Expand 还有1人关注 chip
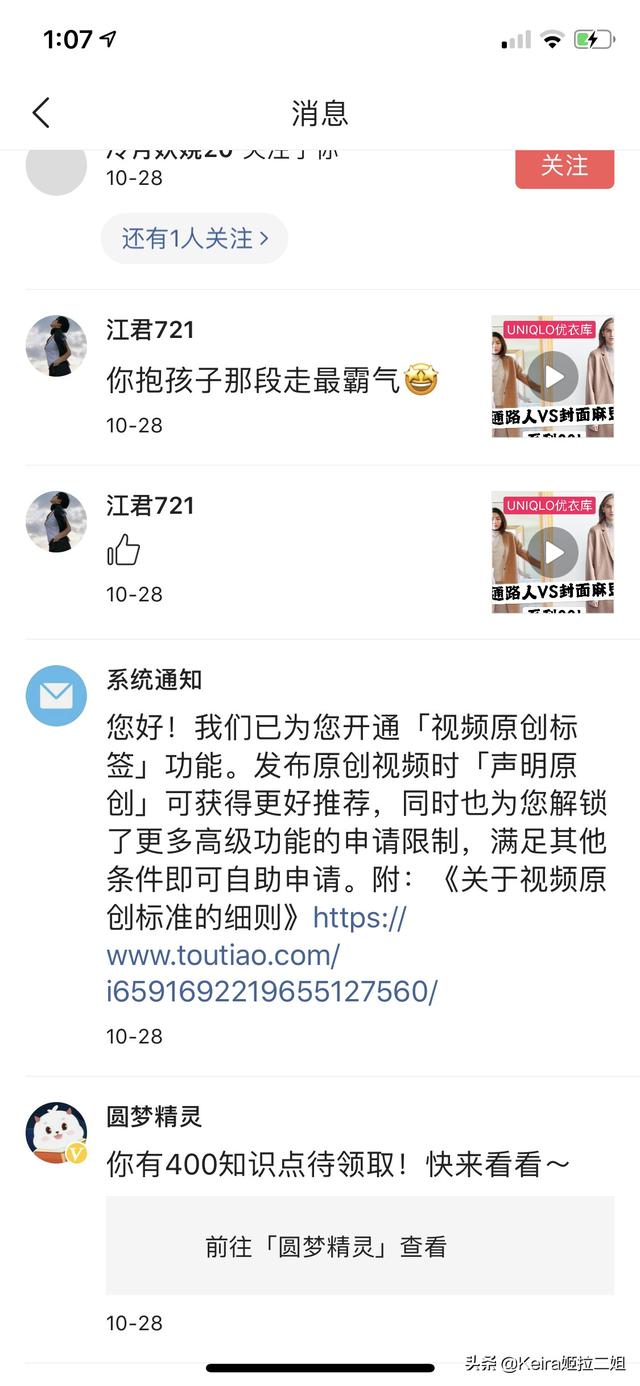The height and width of the screenshot is (1386, 640). click(194, 238)
